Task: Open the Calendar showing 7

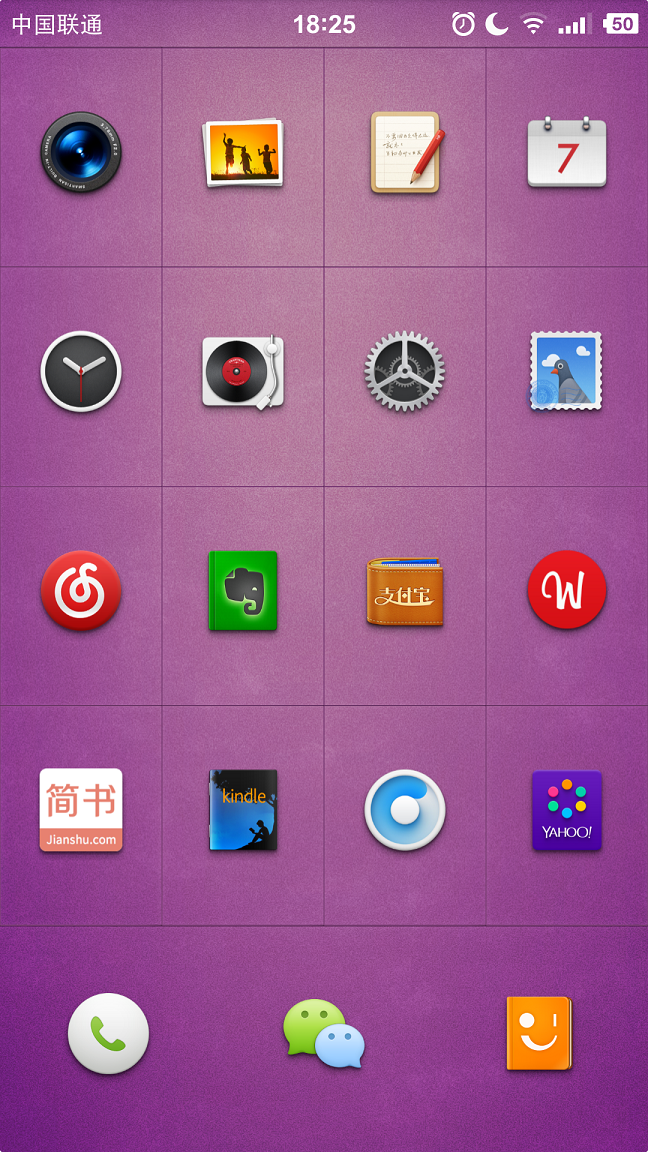Action: click(567, 152)
